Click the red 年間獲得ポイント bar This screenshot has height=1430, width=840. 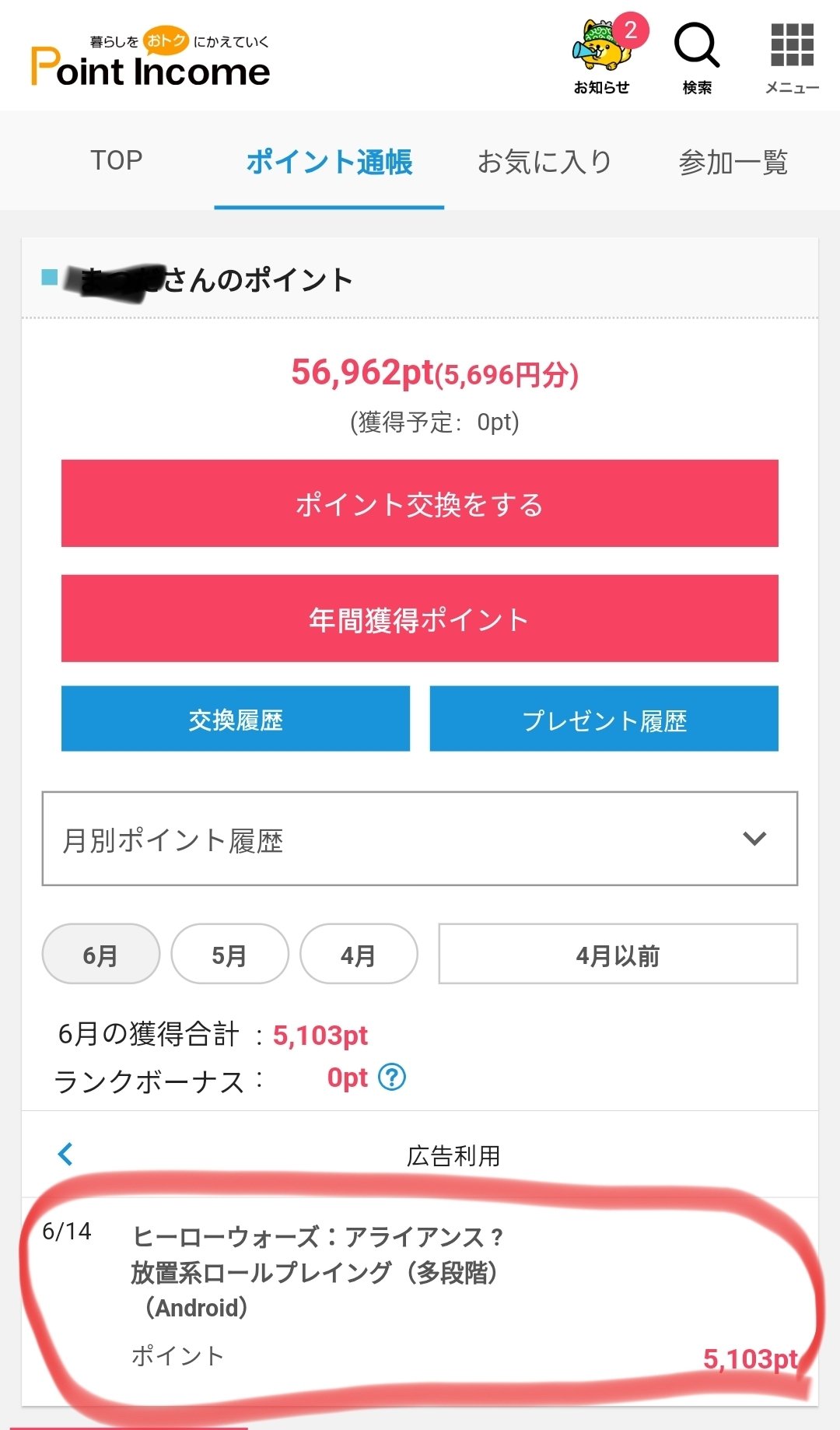coord(420,620)
